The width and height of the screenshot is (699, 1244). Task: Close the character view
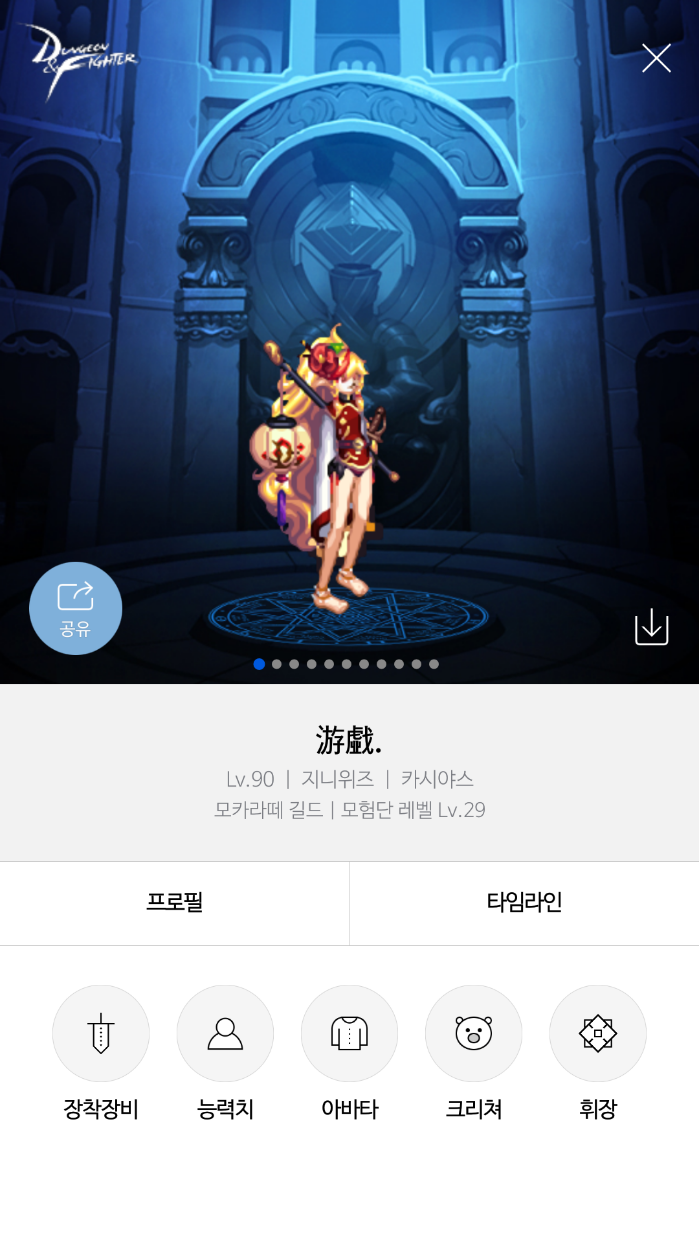pyautogui.click(x=656, y=59)
